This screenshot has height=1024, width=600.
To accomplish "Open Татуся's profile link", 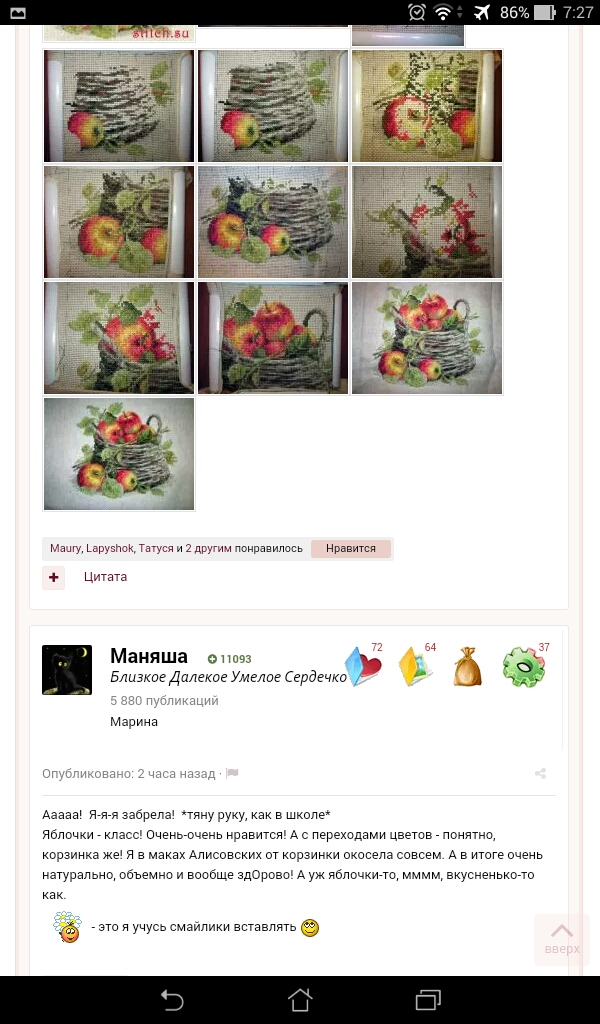I will (x=156, y=548).
